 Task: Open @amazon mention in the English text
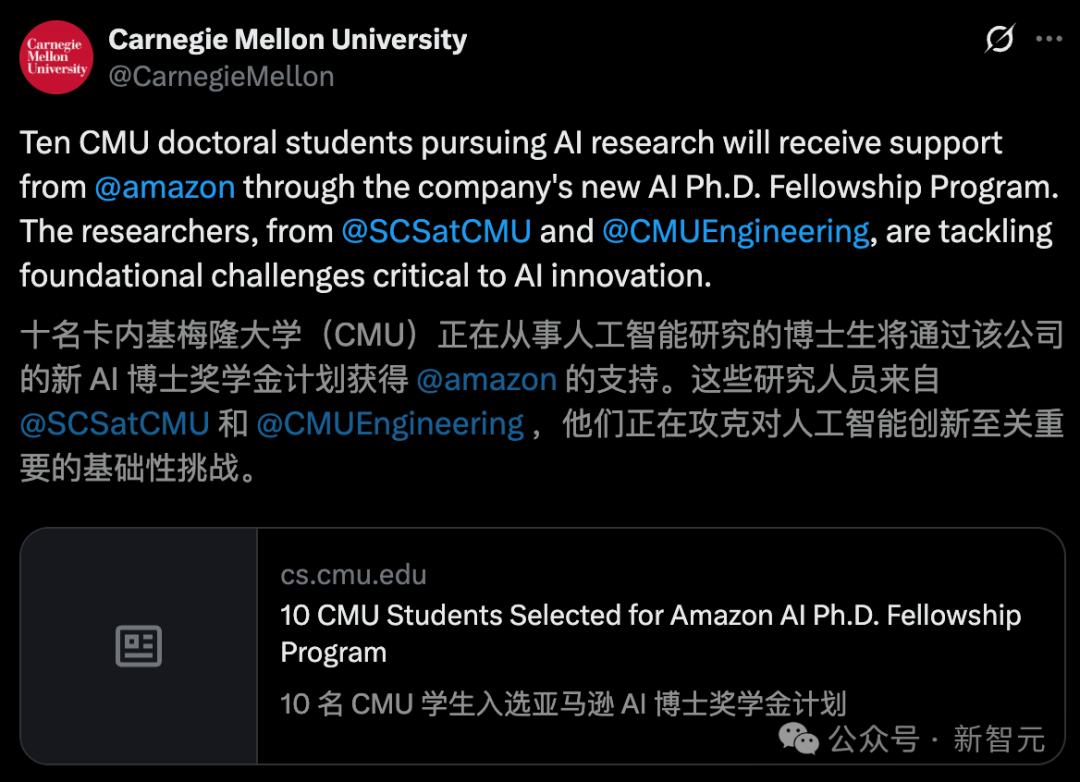[165, 187]
